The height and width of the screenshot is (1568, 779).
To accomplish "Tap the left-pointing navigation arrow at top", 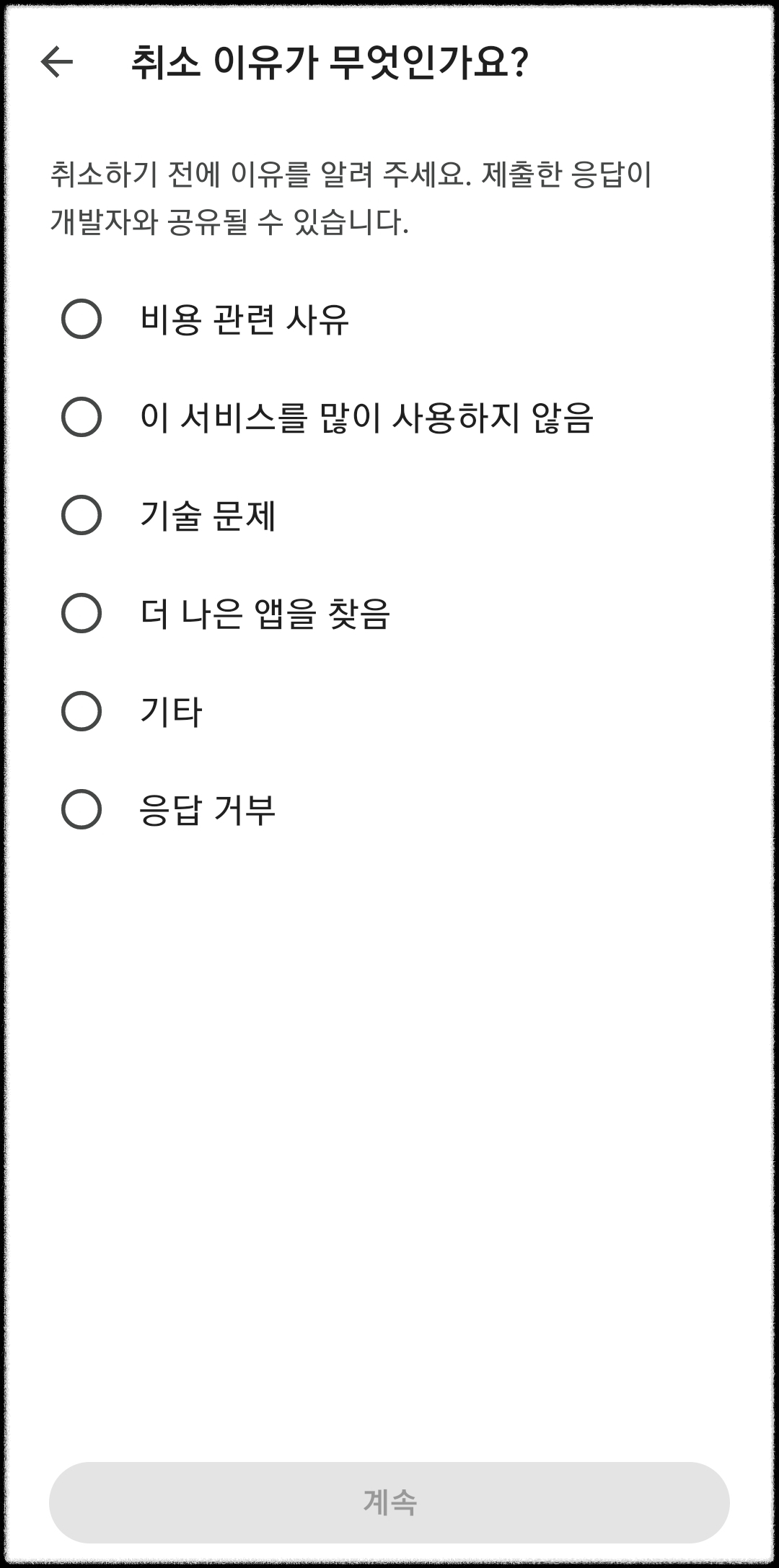I will click(x=58, y=63).
